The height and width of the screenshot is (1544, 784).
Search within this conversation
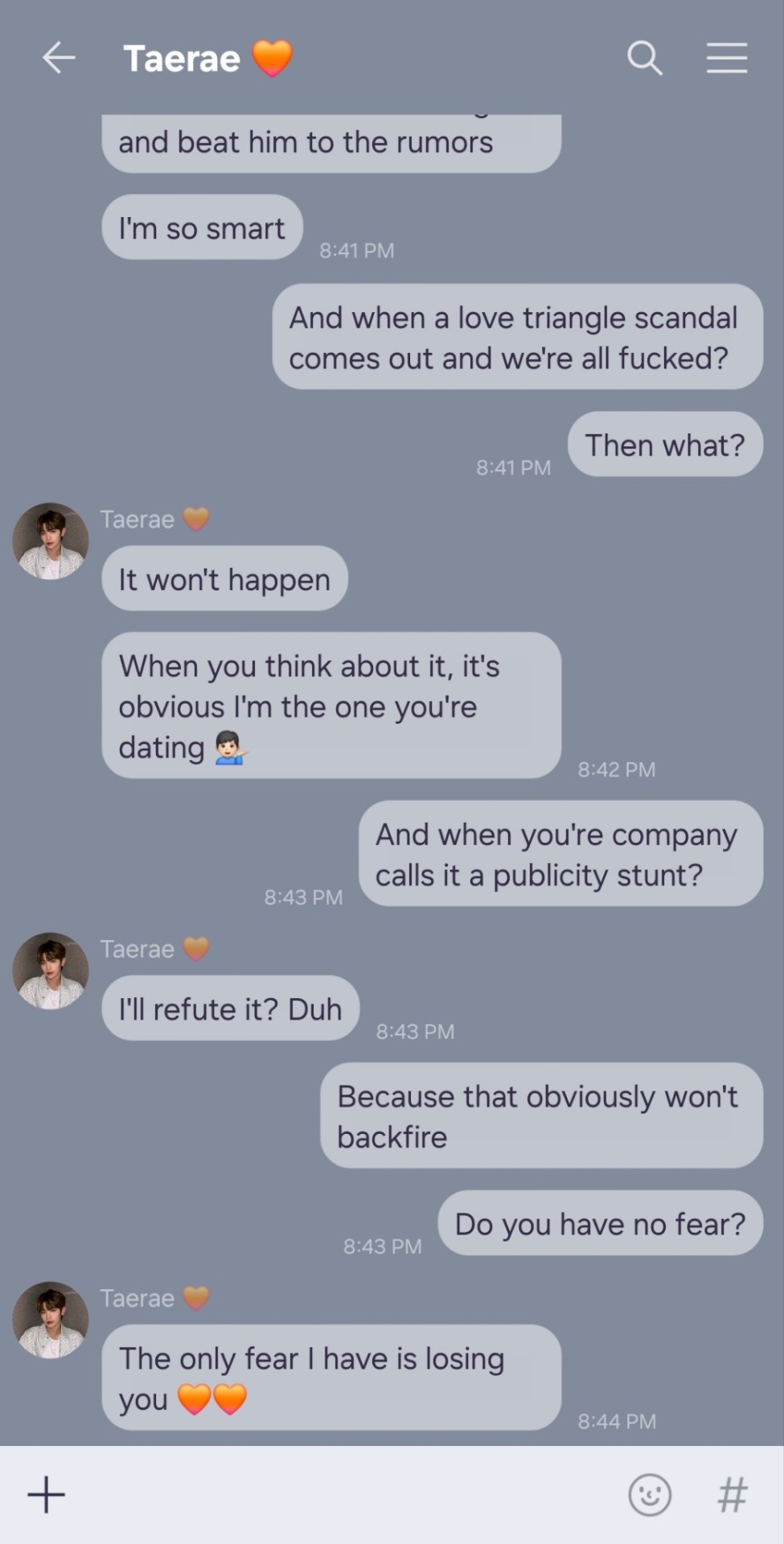(644, 58)
